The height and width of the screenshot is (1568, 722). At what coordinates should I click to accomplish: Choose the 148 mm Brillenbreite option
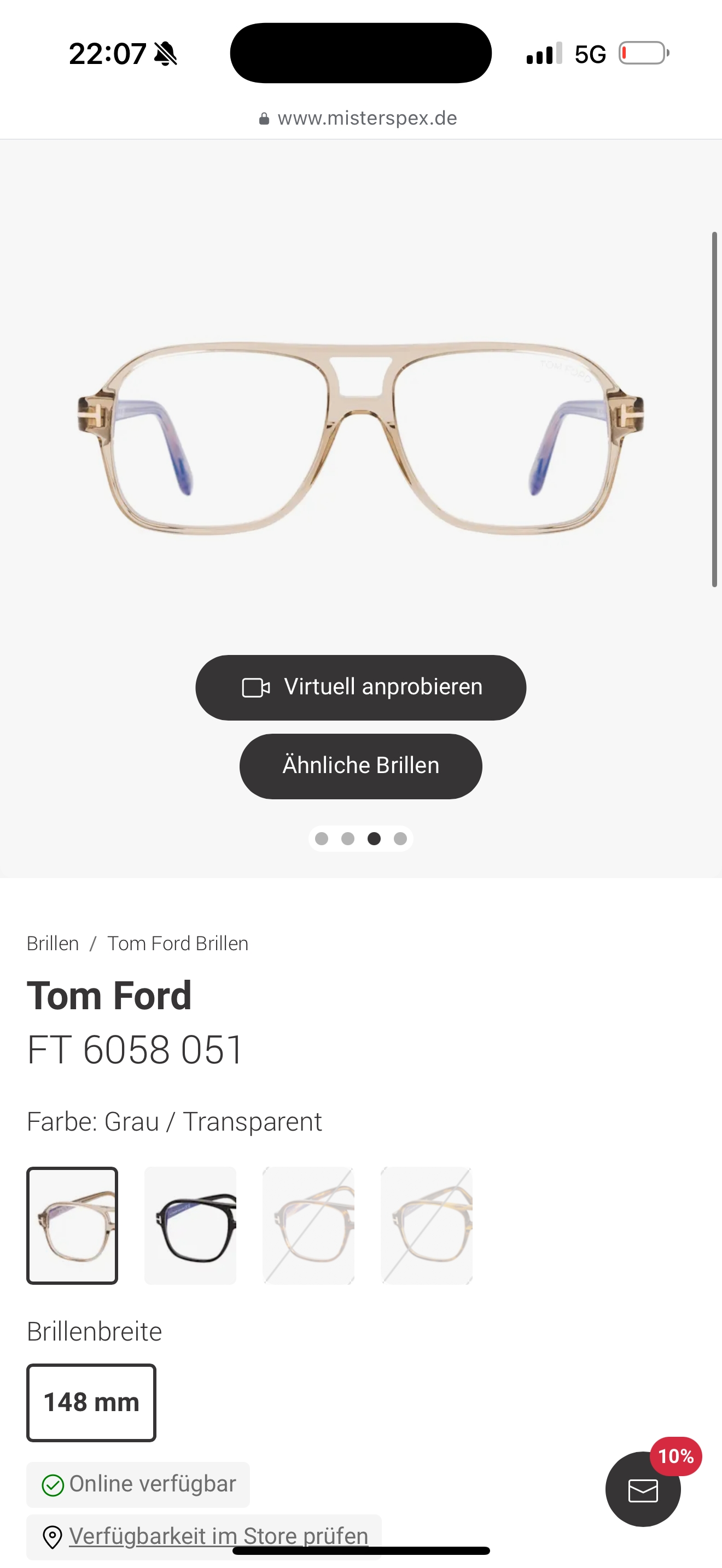(91, 1402)
